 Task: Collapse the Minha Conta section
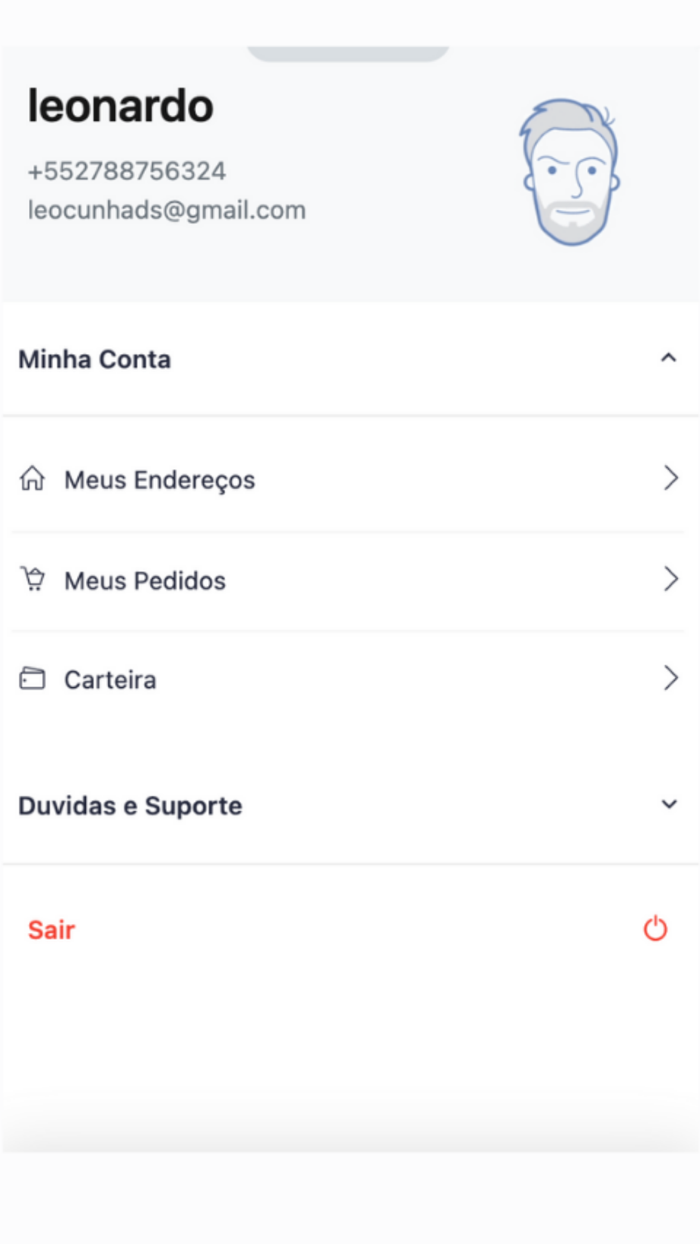point(668,358)
